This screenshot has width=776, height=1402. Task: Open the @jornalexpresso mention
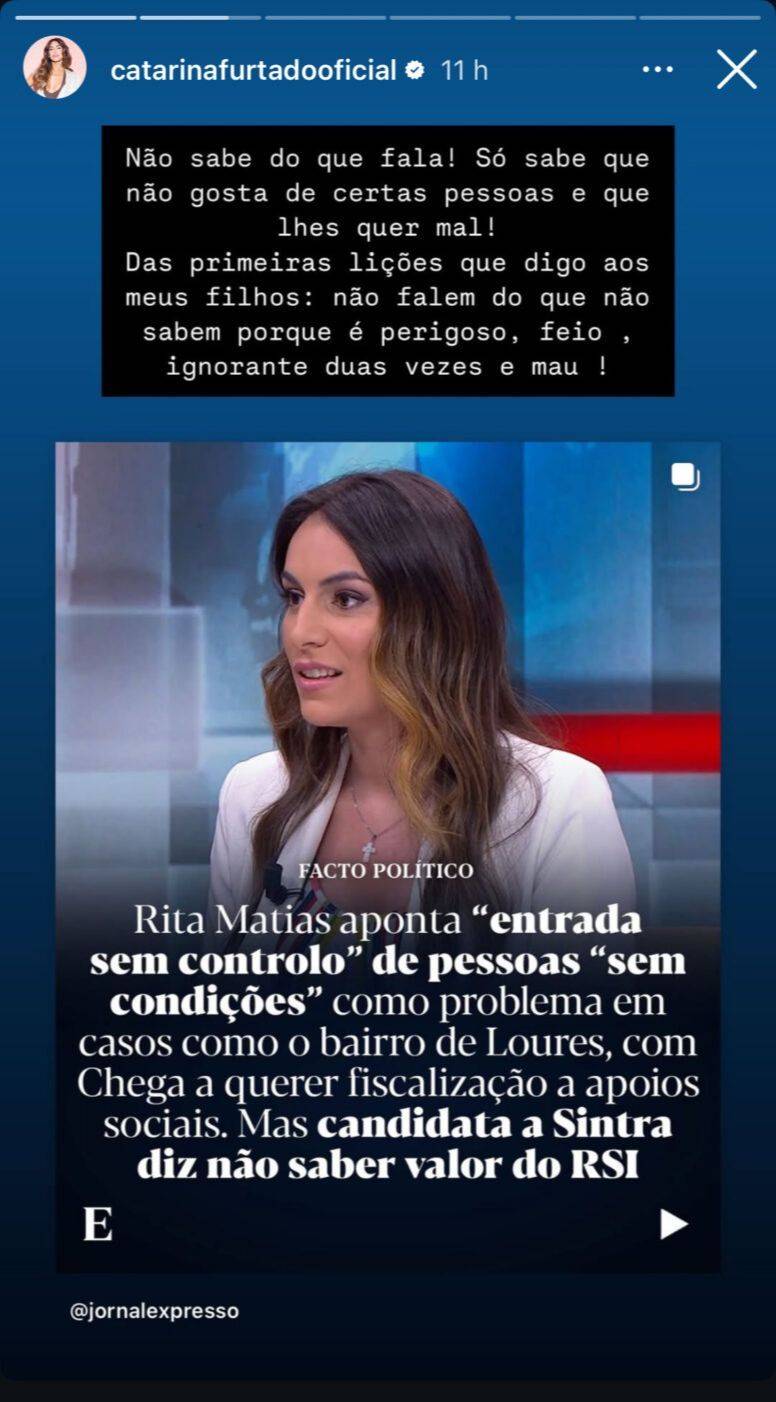[x=154, y=1310]
